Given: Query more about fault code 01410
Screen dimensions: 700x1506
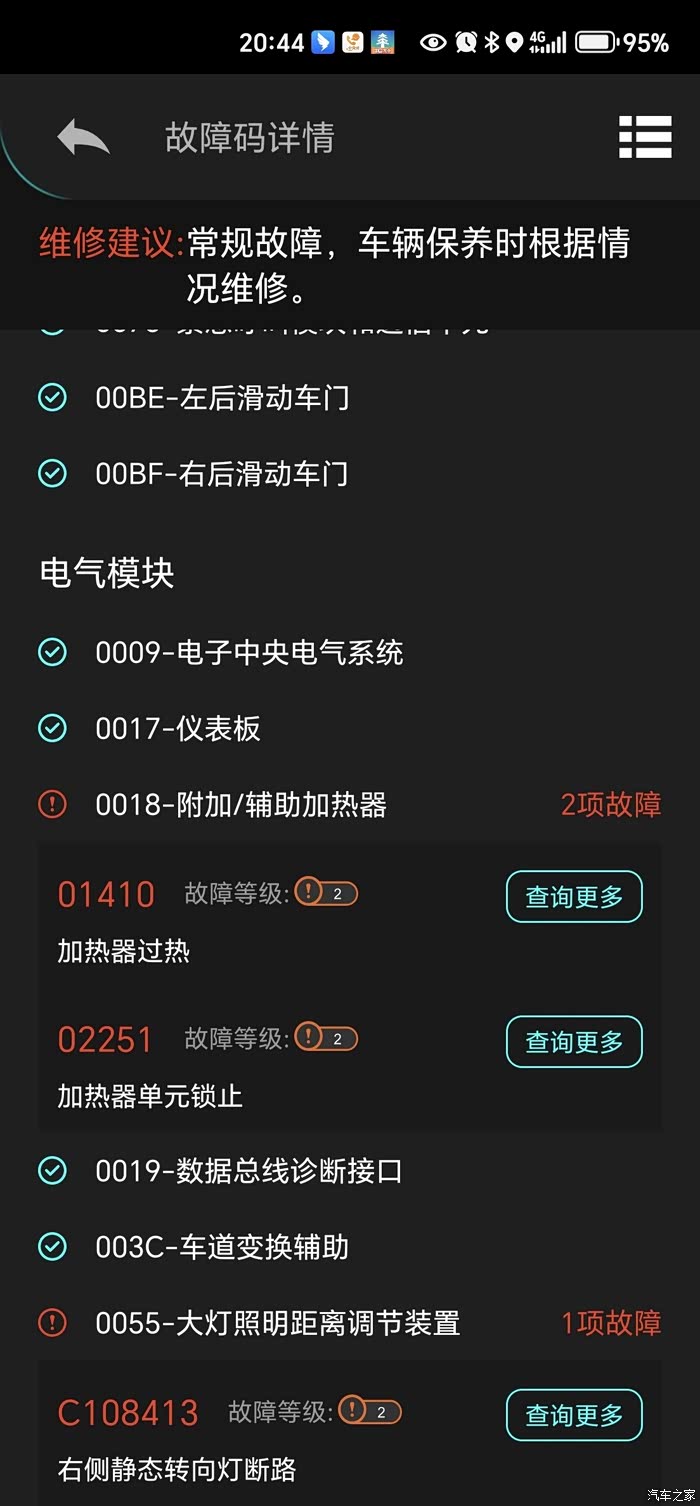Looking at the screenshot, I should point(574,897).
